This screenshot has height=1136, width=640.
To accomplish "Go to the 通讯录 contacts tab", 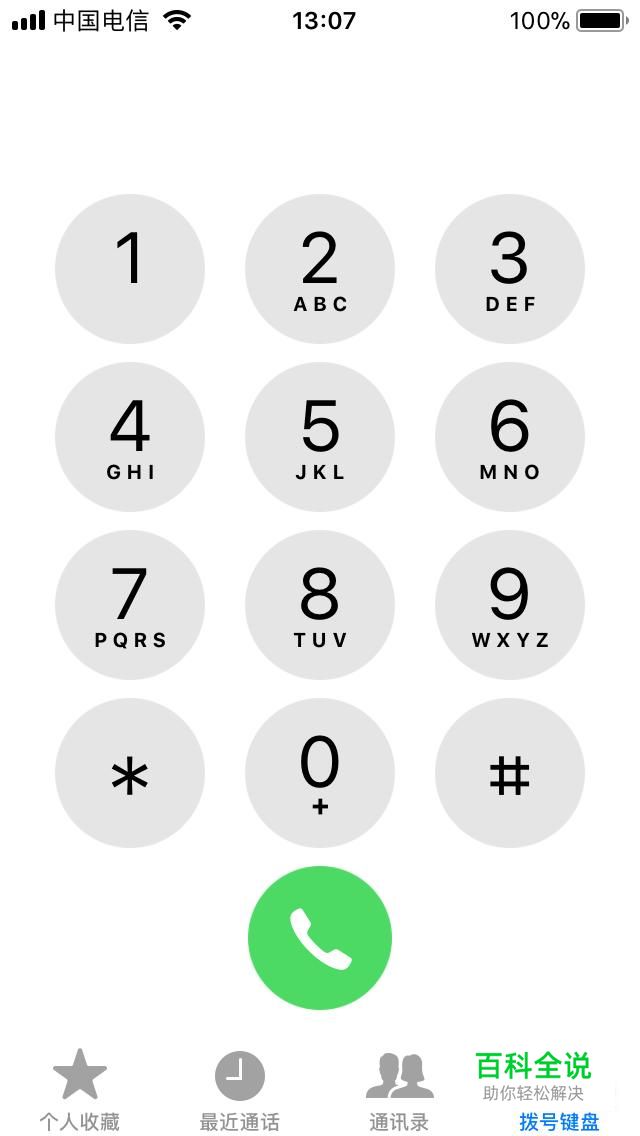I will [x=399, y=1090].
